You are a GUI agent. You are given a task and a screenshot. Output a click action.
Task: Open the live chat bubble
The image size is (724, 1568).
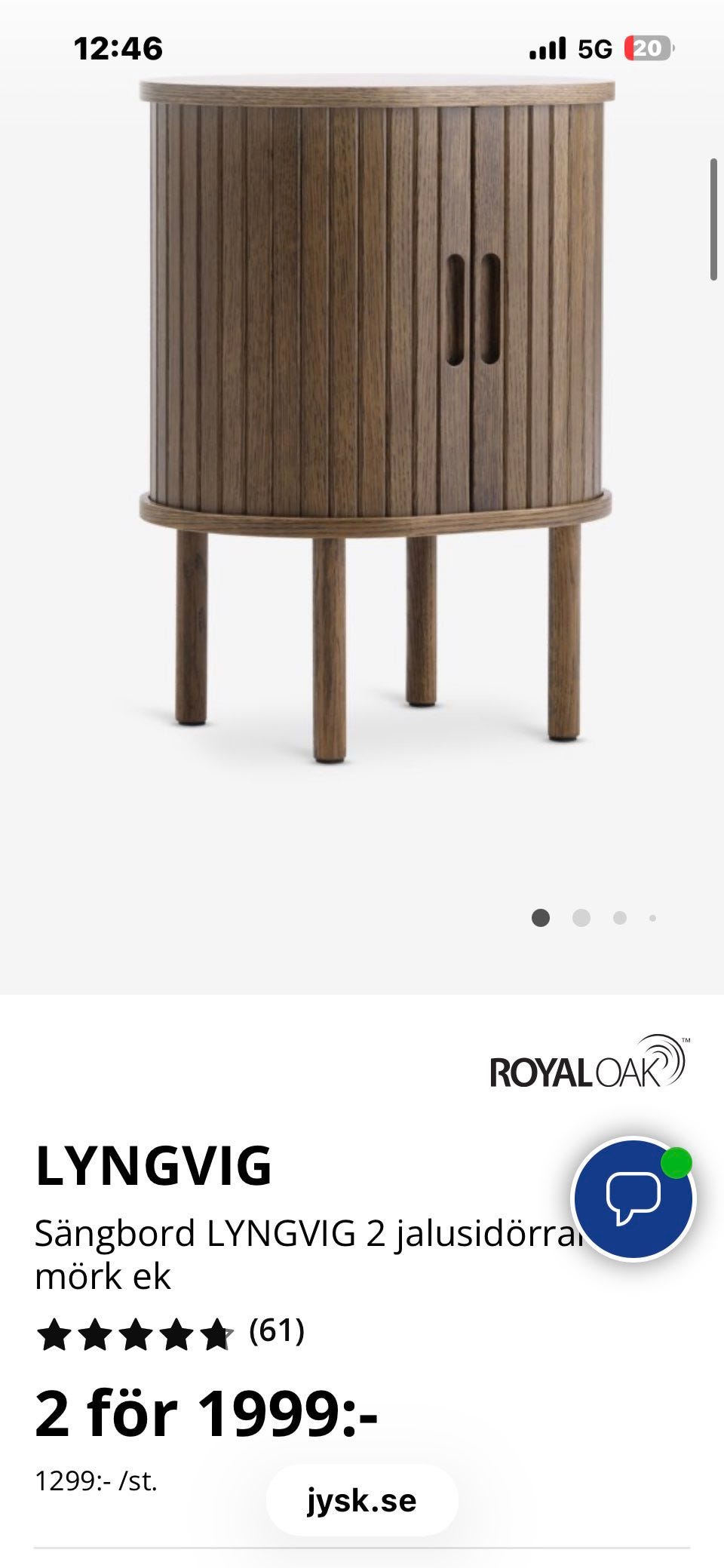click(633, 1198)
